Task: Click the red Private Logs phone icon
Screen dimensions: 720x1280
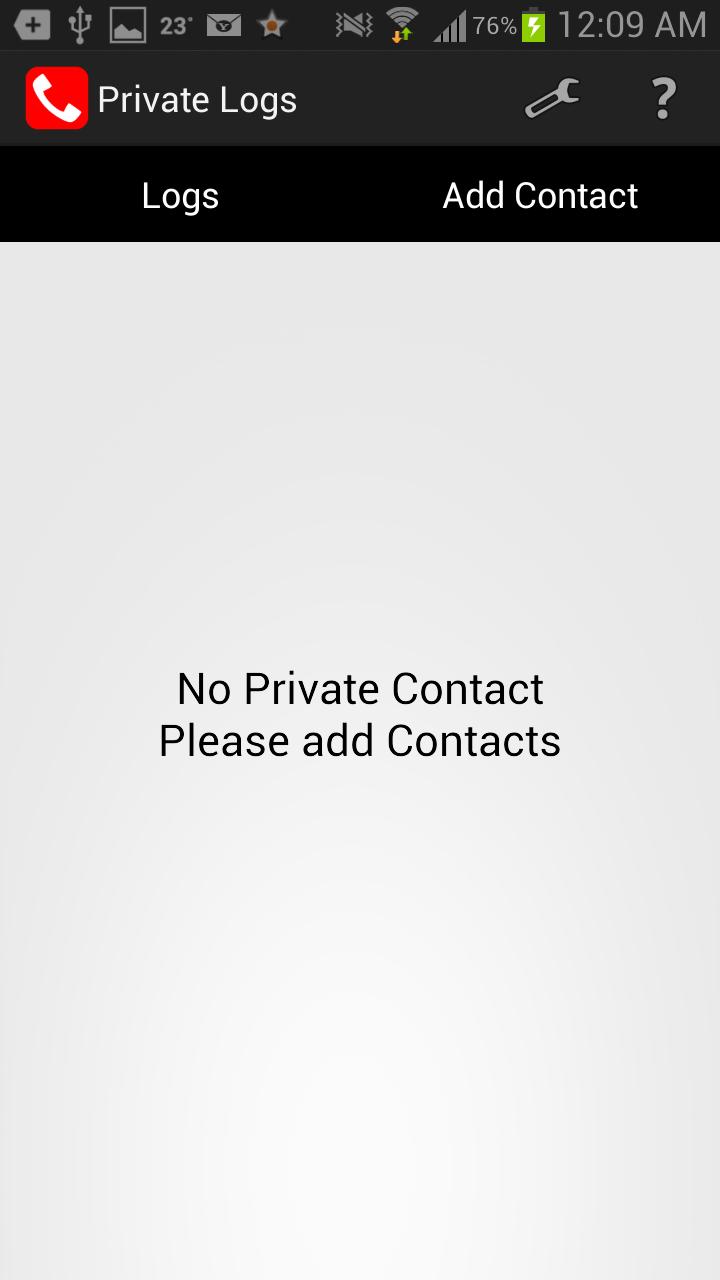Action: (x=57, y=97)
